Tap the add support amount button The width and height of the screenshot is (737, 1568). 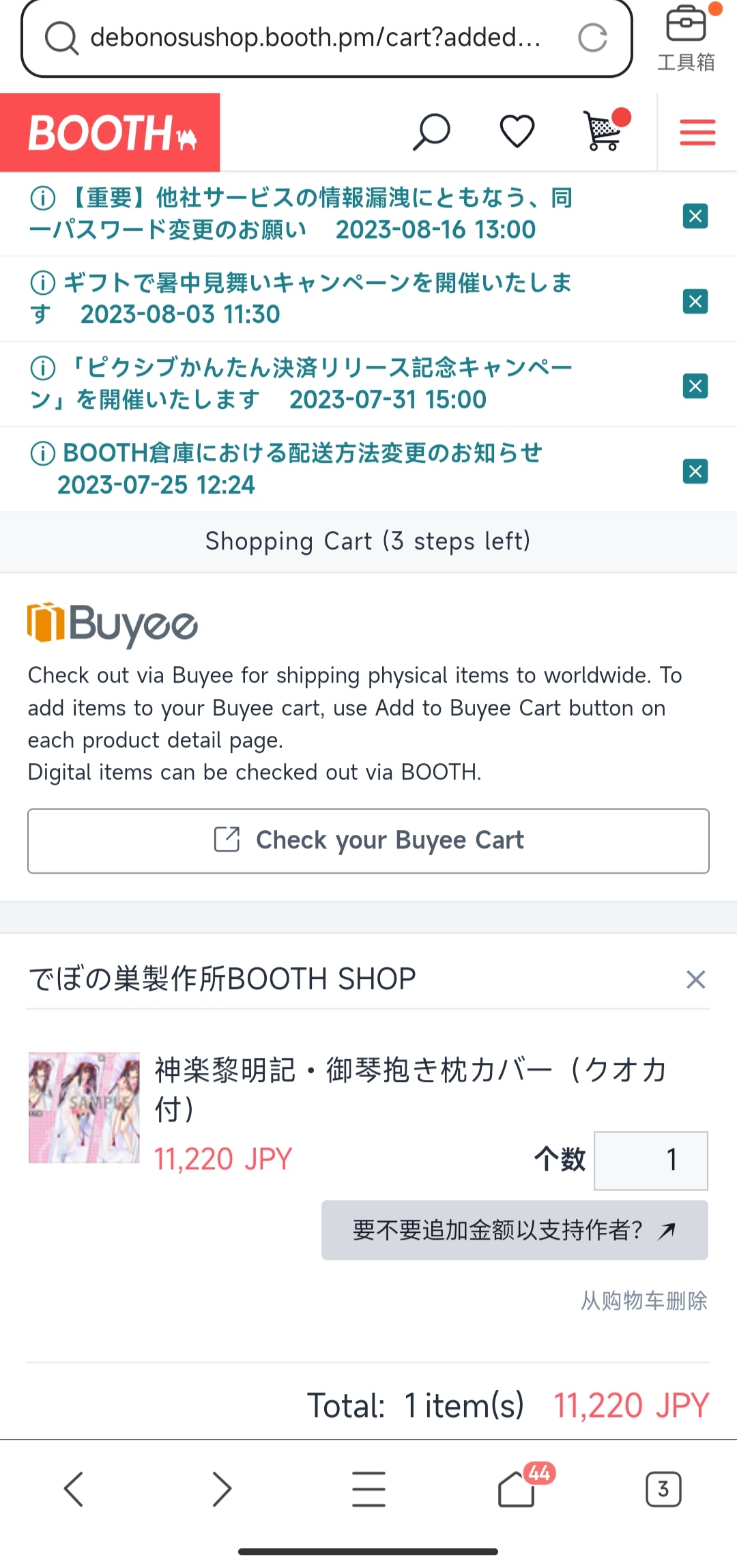pos(514,1230)
